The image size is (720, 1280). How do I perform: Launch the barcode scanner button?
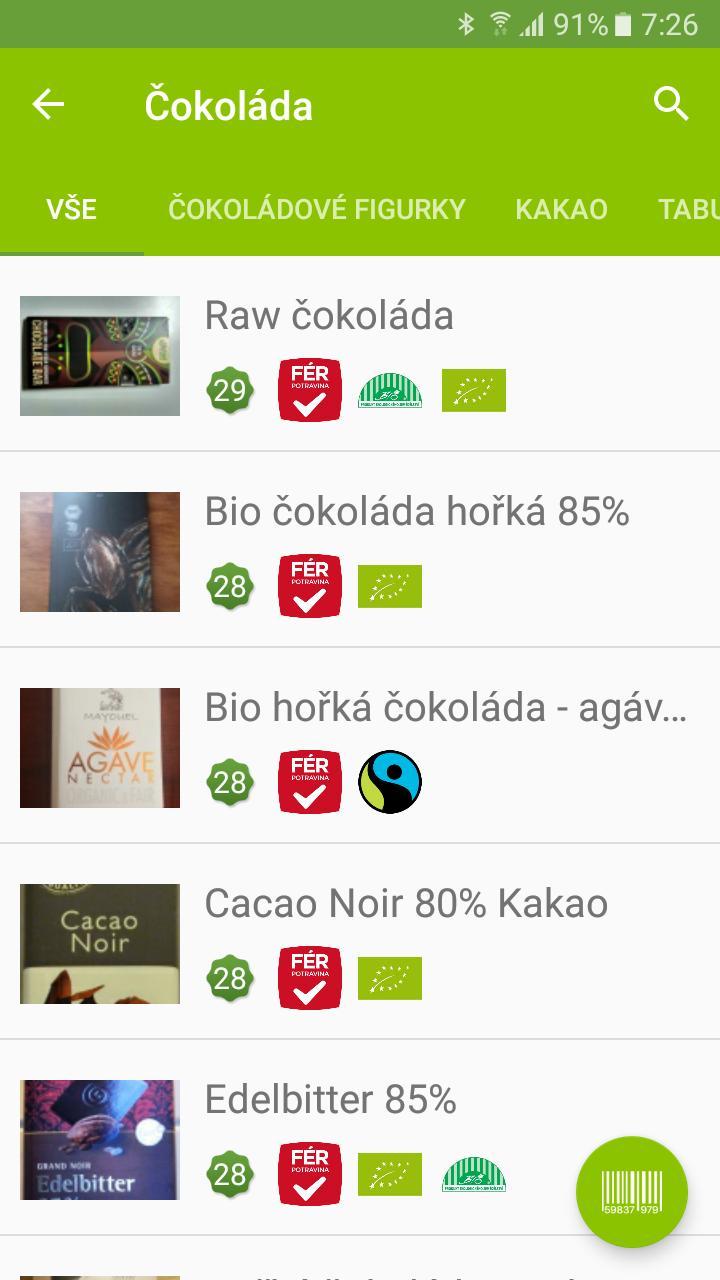tap(631, 1191)
